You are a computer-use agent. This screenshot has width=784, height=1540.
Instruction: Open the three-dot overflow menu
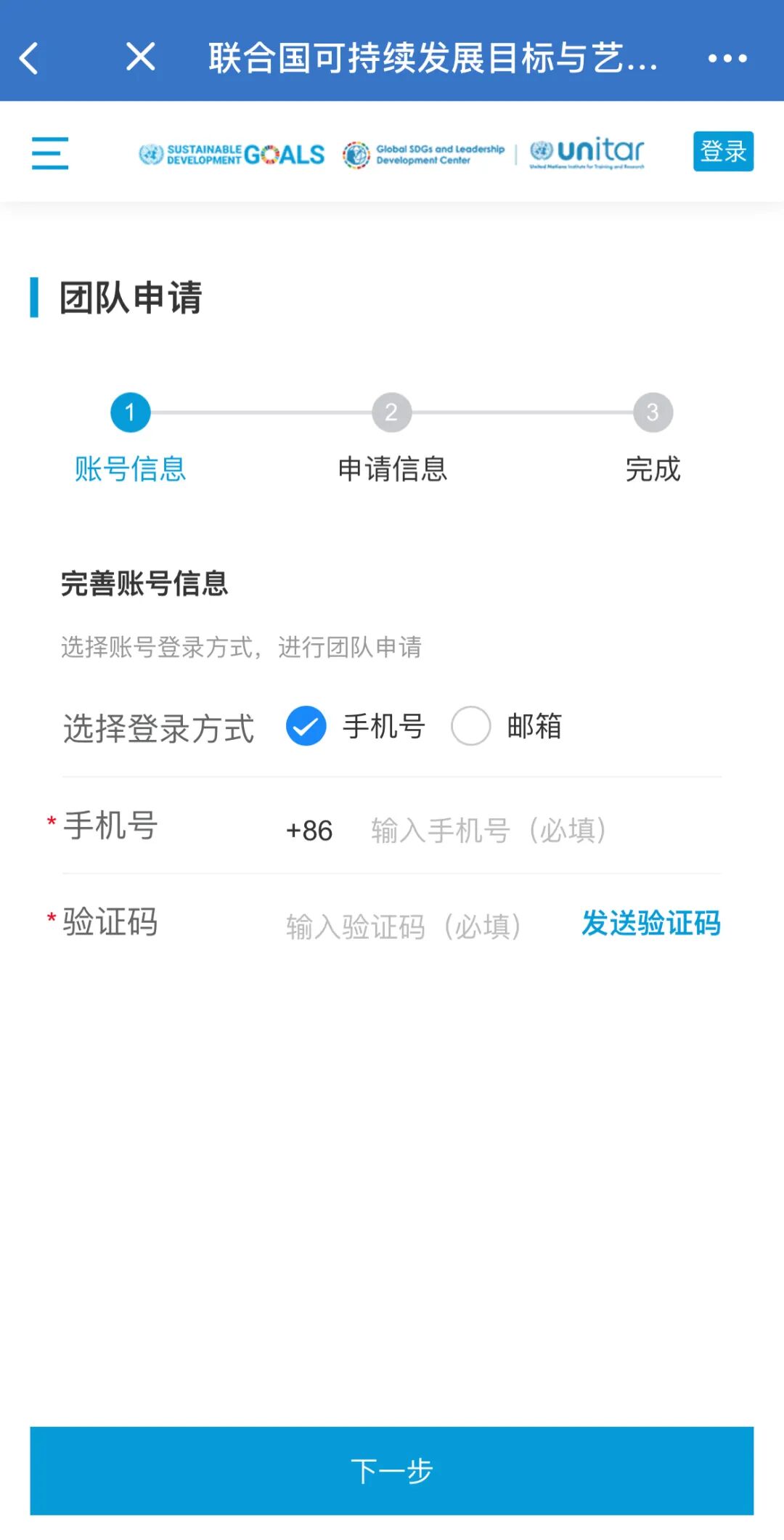pos(727,58)
